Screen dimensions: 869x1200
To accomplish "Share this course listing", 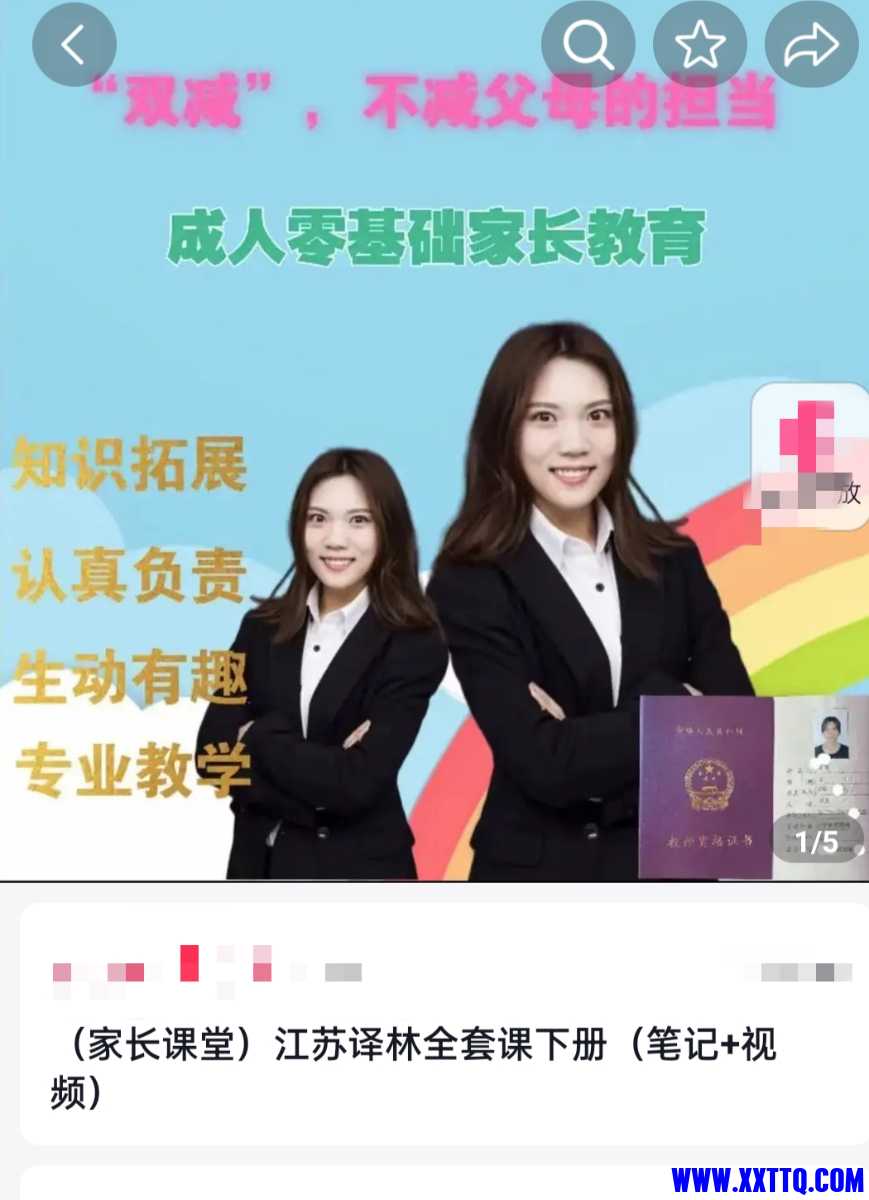I will click(x=811, y=45).
